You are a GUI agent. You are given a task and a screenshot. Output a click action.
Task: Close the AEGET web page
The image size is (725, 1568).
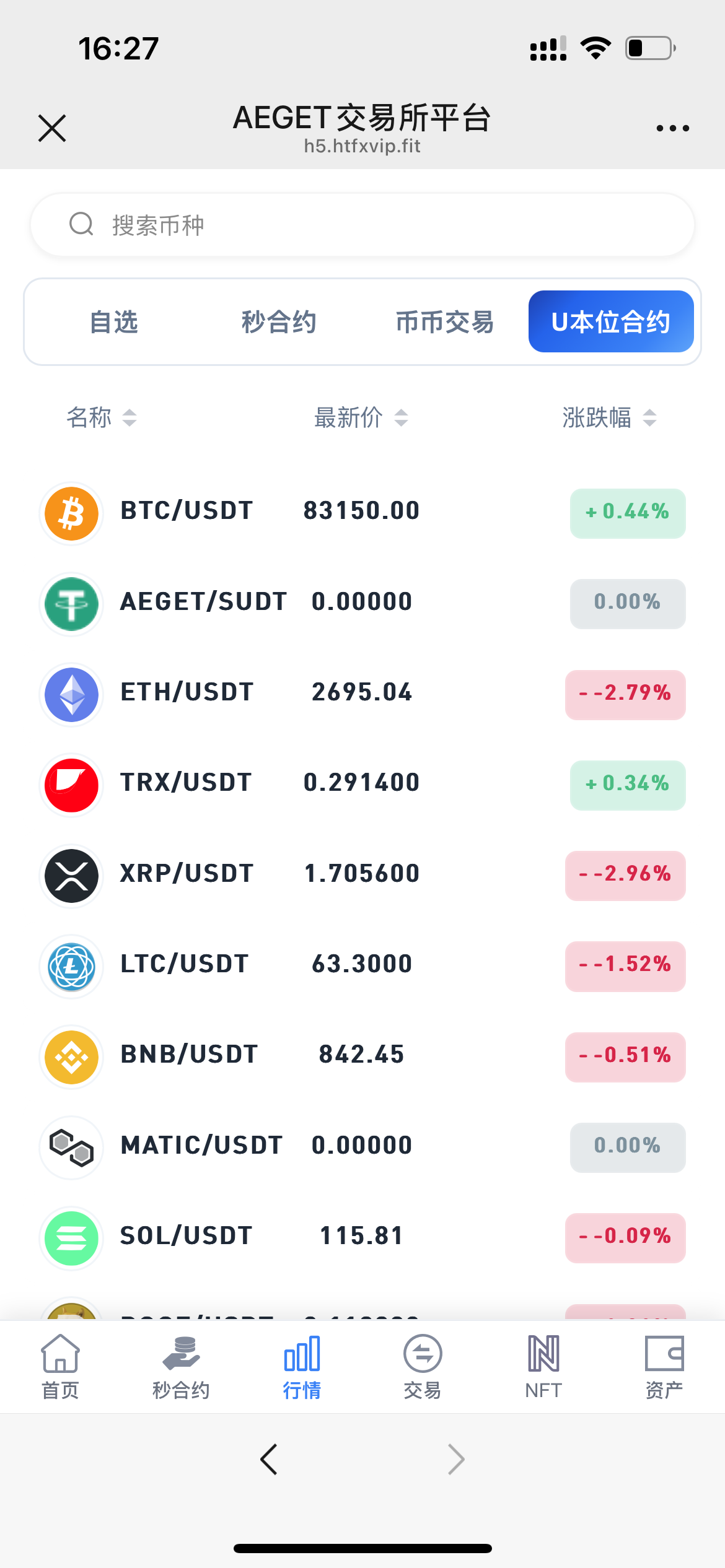(x=52, y=128)
